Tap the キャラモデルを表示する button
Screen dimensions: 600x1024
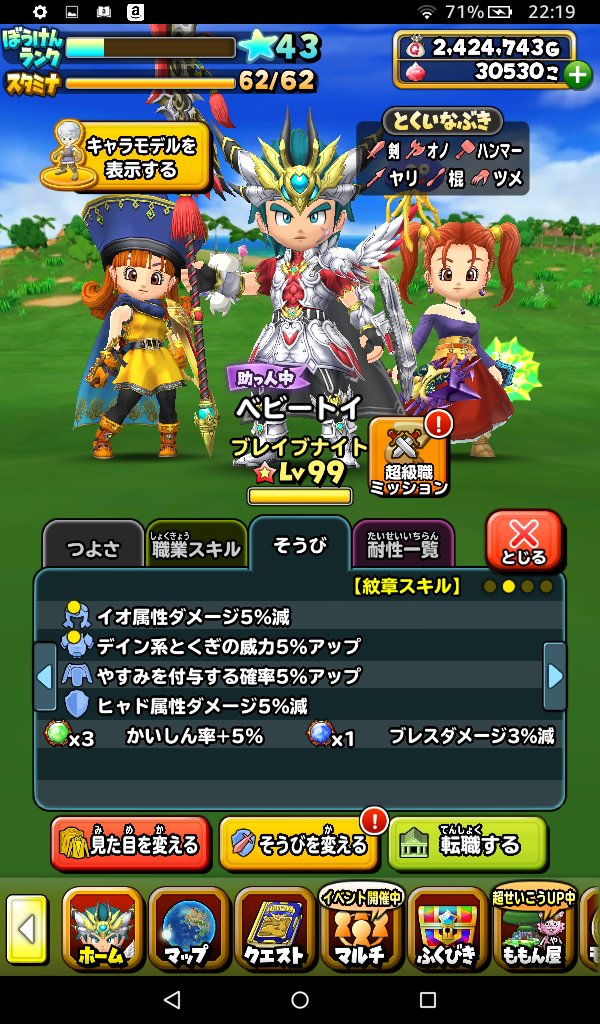[x=130, y=157]
